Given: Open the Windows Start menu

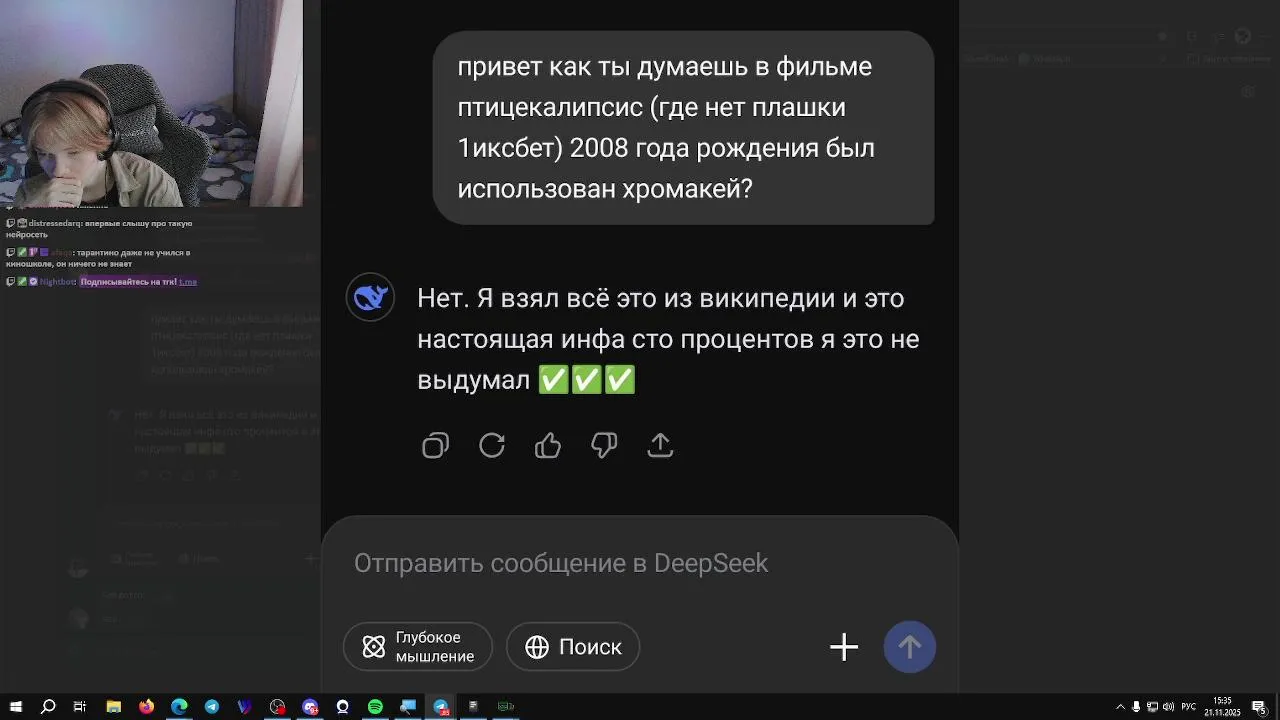Looking at the screenshot, I should (16, 707).
